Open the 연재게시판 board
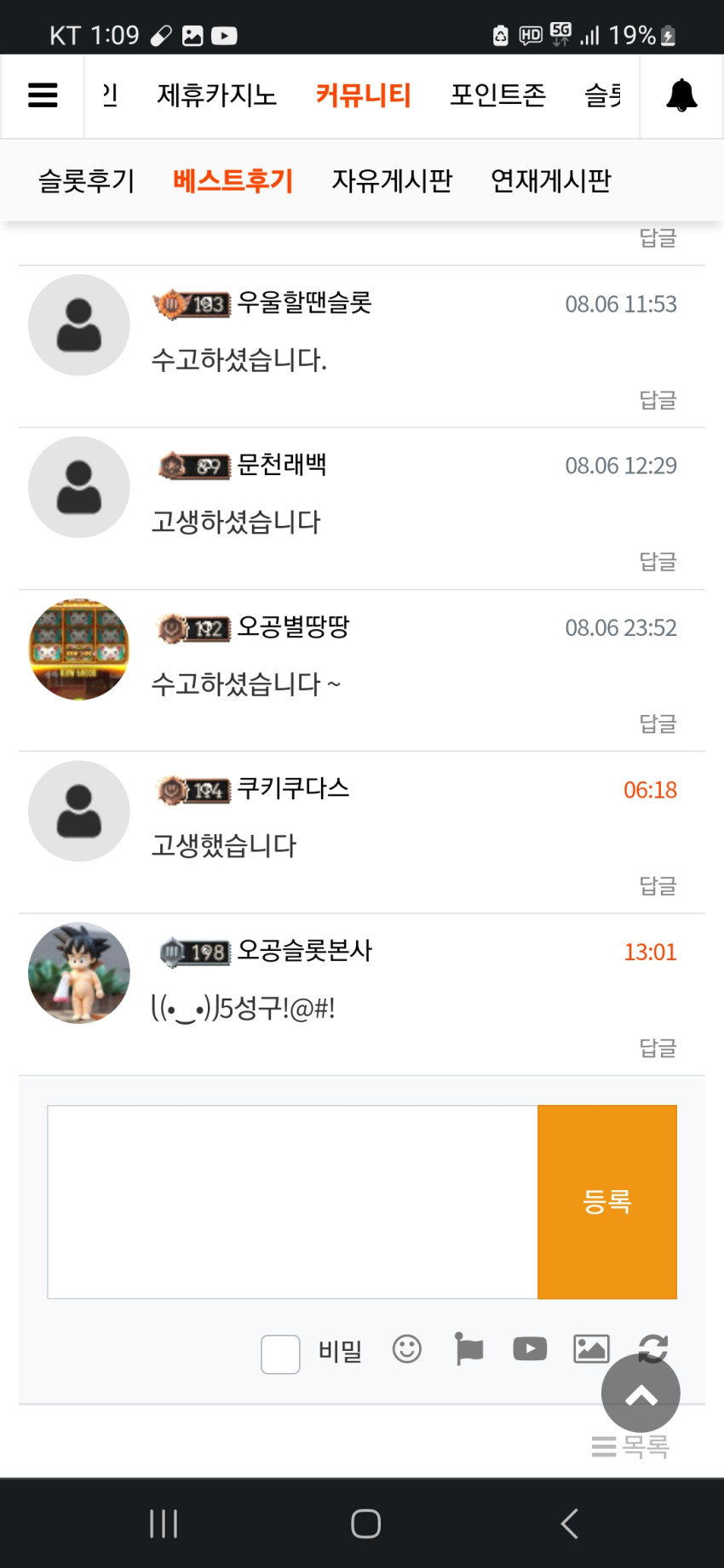This screenshot has height=1568, width=724. [551, 180]
